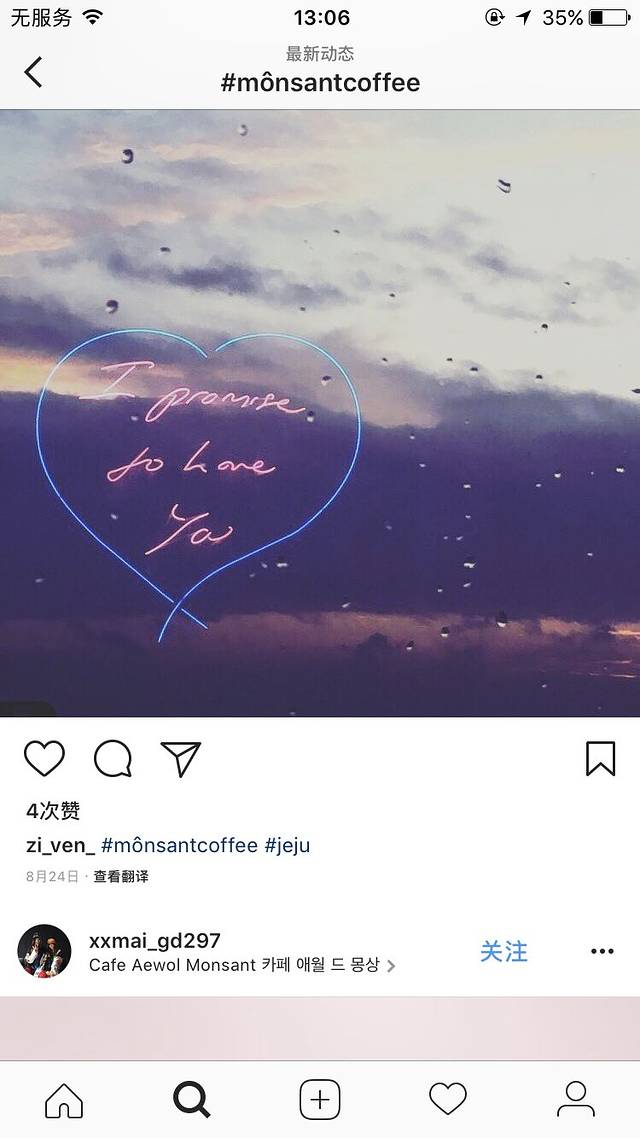Viewport: 640px width, 1138px height.
Task: Tap 查看翻译 to translate the caption
Action: point(121,876)
